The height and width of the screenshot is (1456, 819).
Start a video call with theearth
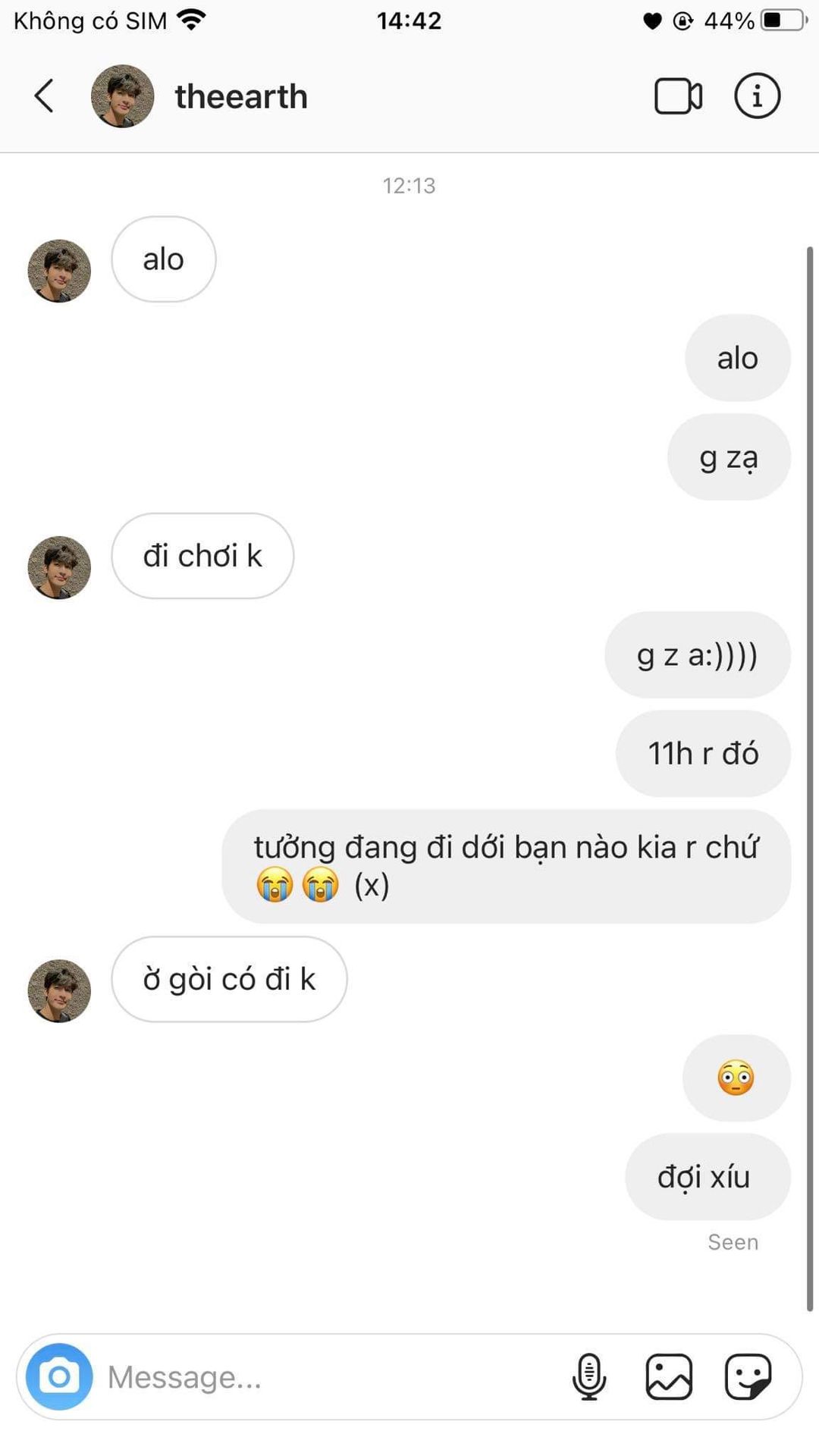tap(678, 96)
